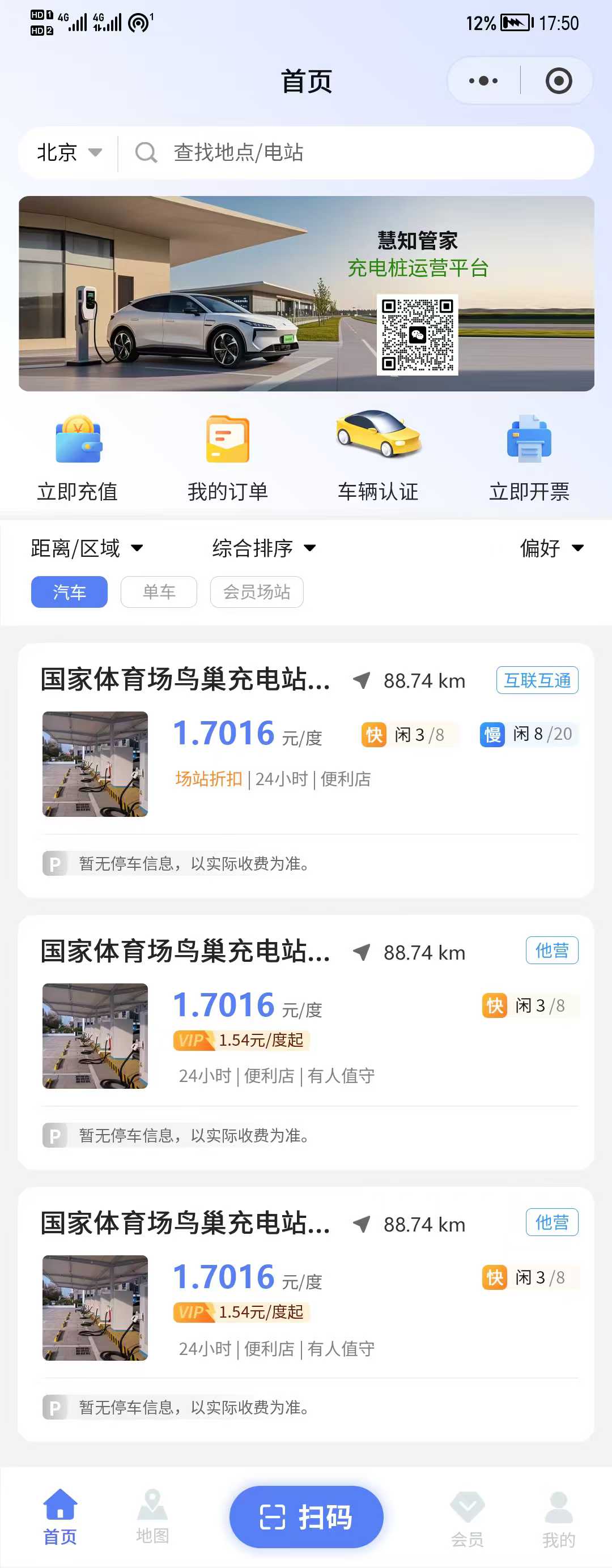Open the 慧知管家 promo banner

[x=307, y=293]
